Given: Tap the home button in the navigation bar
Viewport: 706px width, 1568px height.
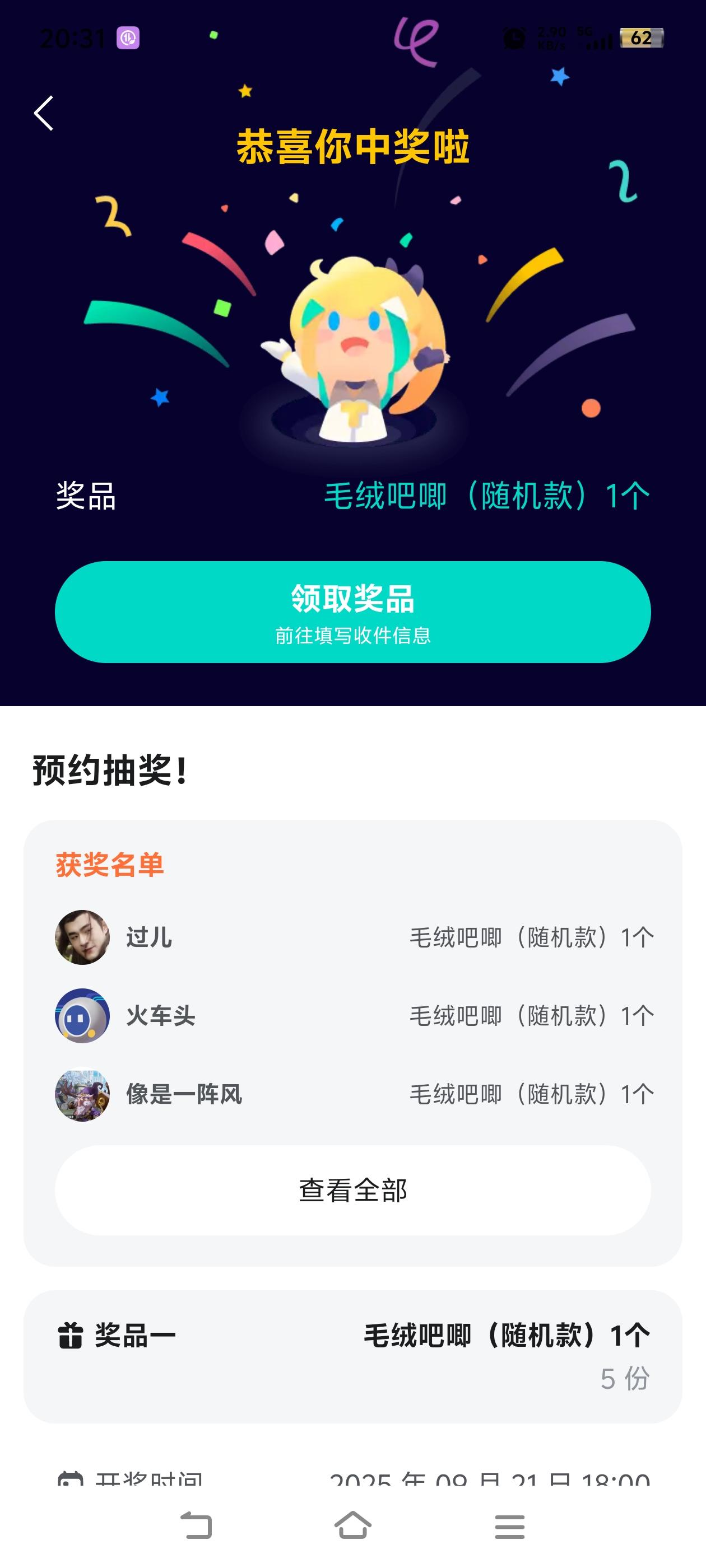Looking at the screenshot, I should click(352, 1525).
